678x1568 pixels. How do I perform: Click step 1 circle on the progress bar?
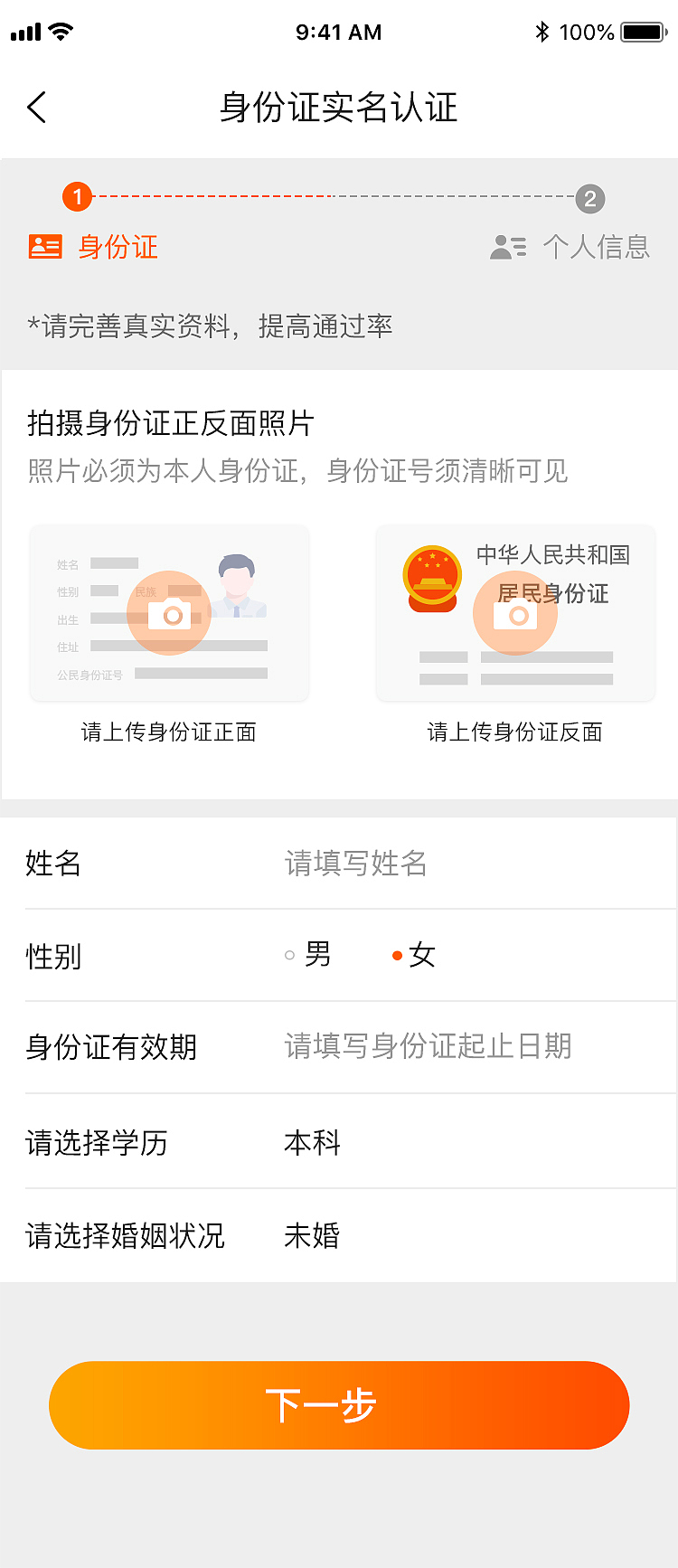[77, 197]
